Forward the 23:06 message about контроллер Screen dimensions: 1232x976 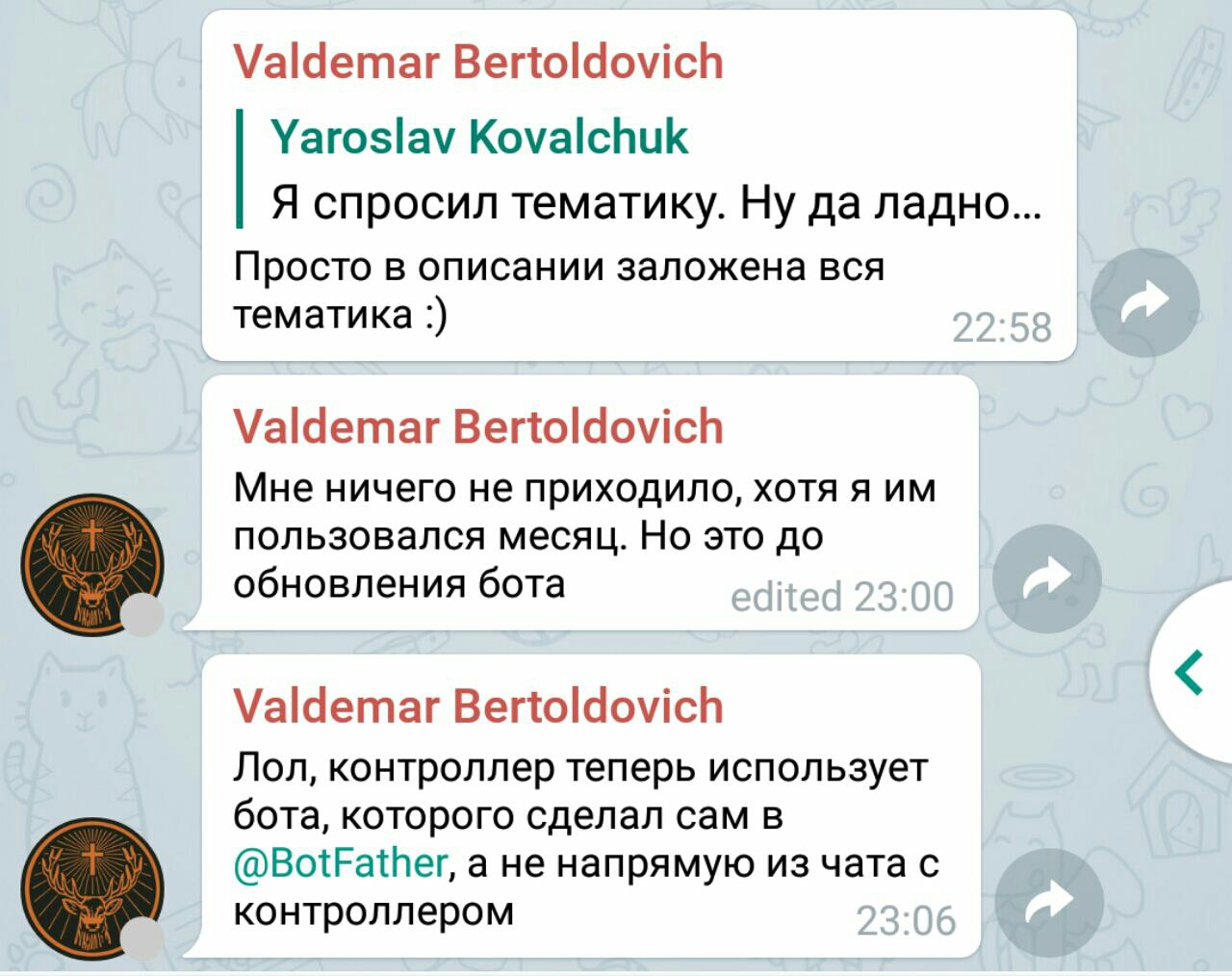(x=1048, y=902)
